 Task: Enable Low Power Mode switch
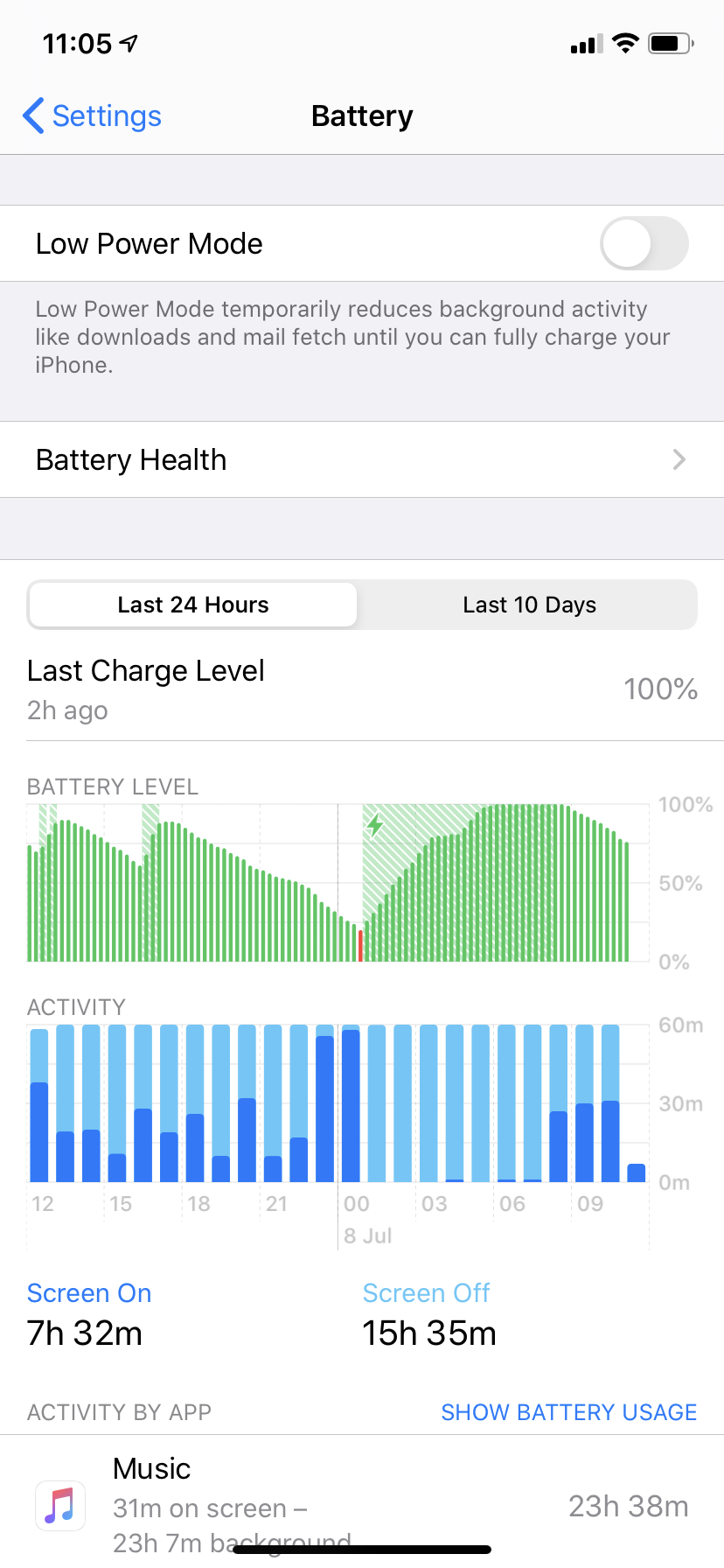(x=644, y=244)
